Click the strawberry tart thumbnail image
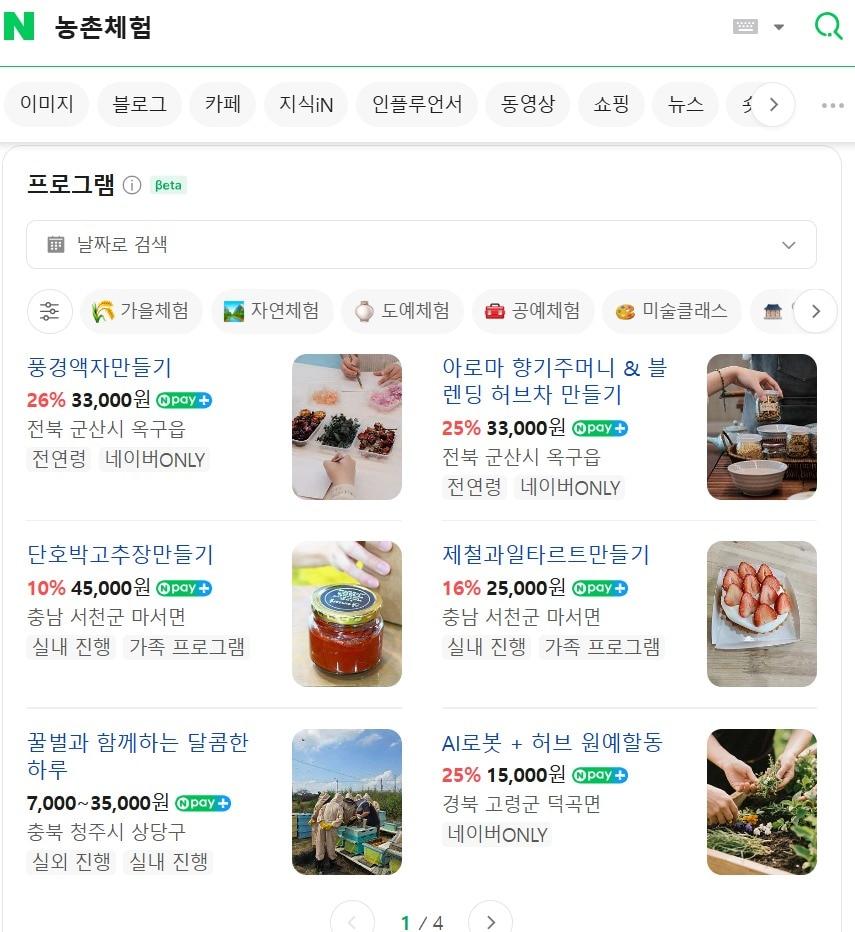The width and height of the screenshot is (855, 932). [761, 613]
